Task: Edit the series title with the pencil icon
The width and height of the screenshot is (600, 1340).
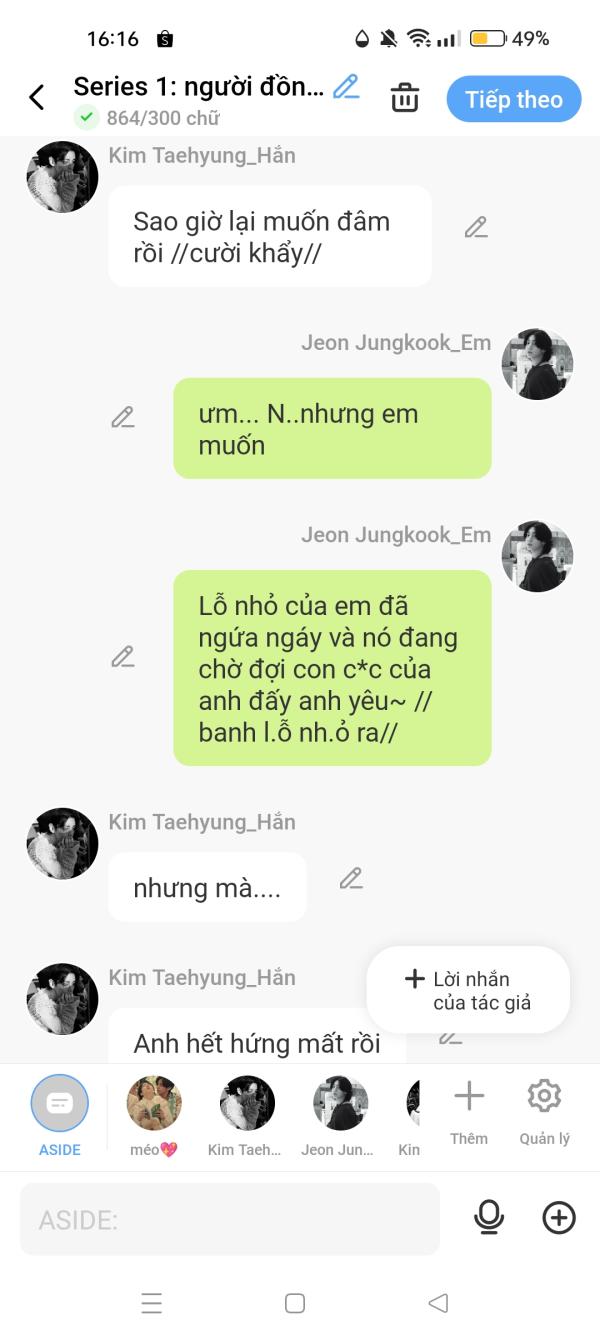Action: (x=346, y=87)
